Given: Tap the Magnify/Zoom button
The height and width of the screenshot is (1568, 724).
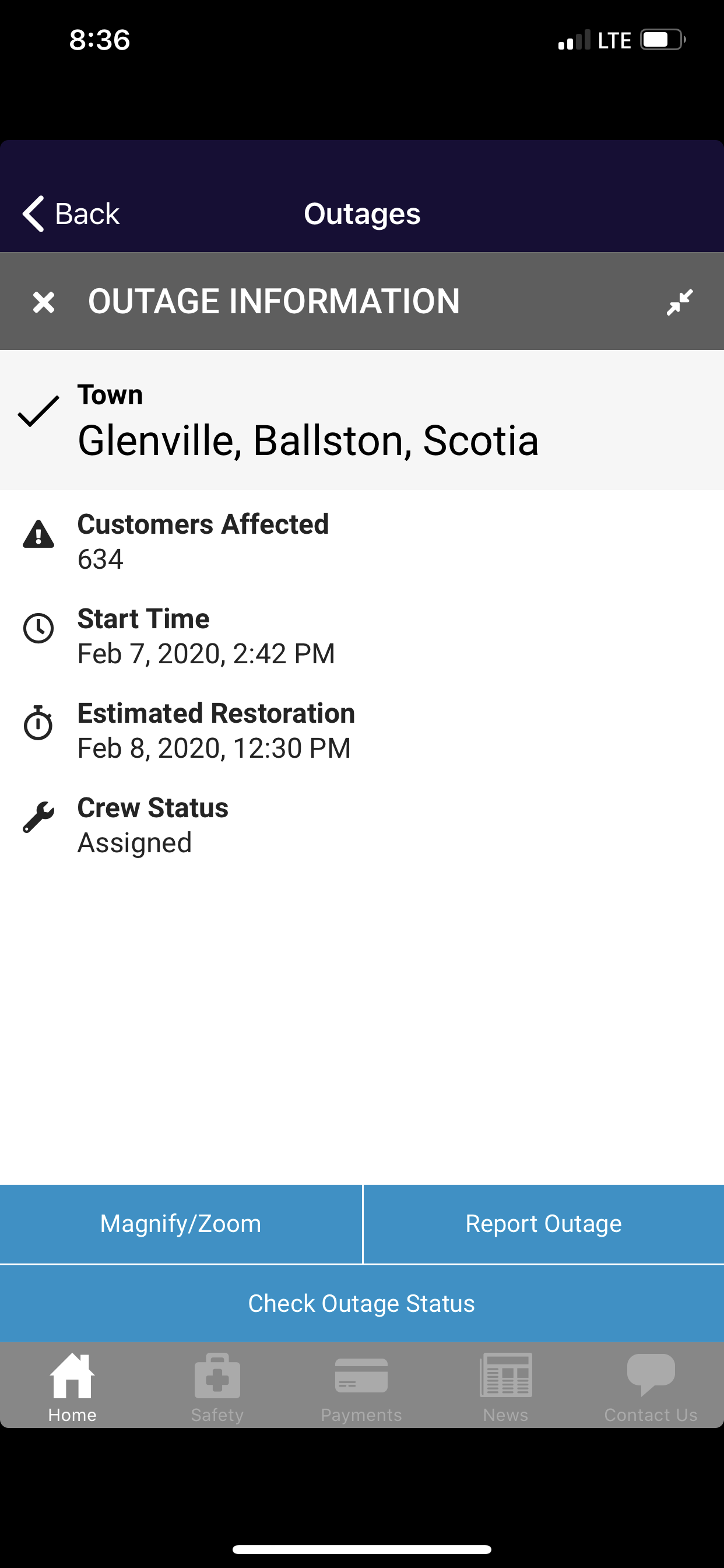Looking at the screenshot, I should click(181, 1224).
